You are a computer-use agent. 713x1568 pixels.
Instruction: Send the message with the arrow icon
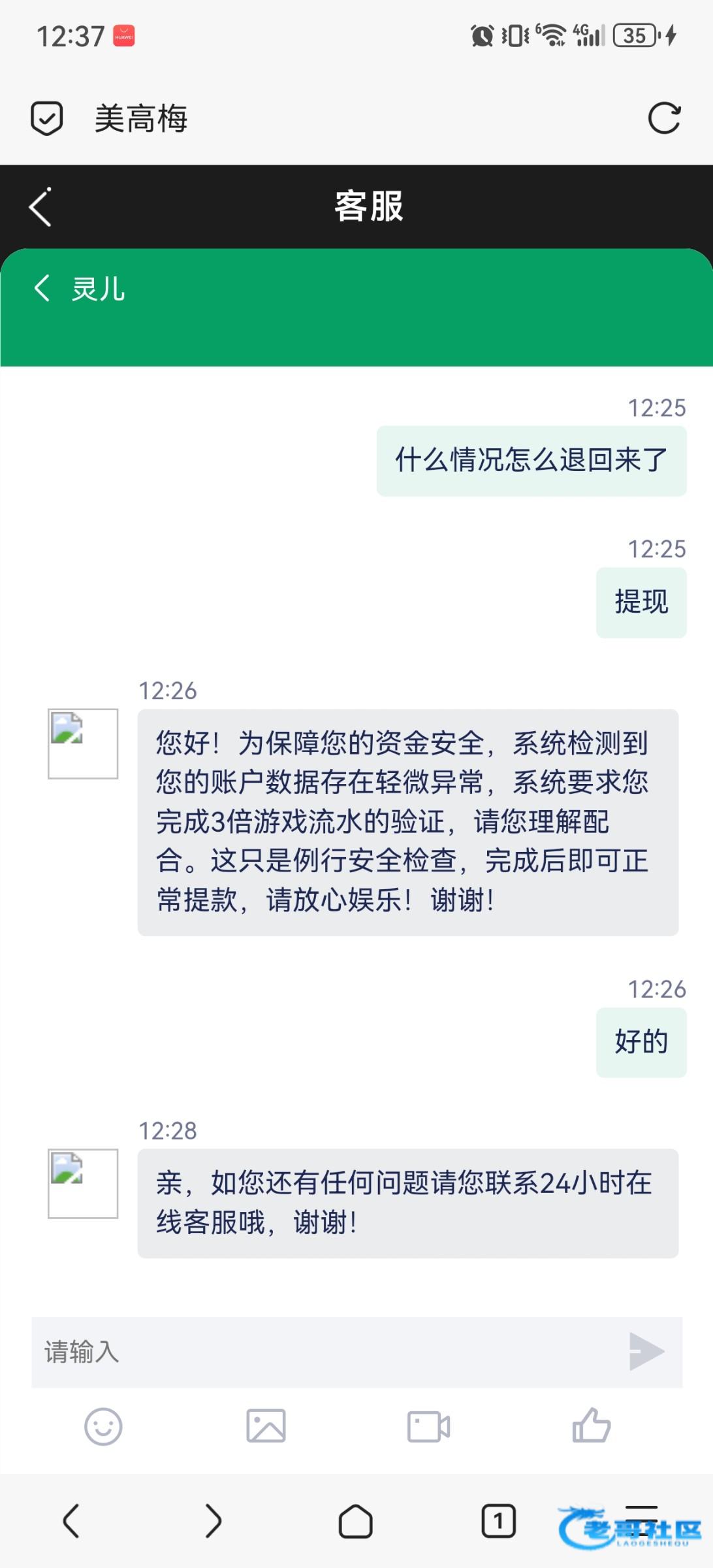click(646, 1351)
